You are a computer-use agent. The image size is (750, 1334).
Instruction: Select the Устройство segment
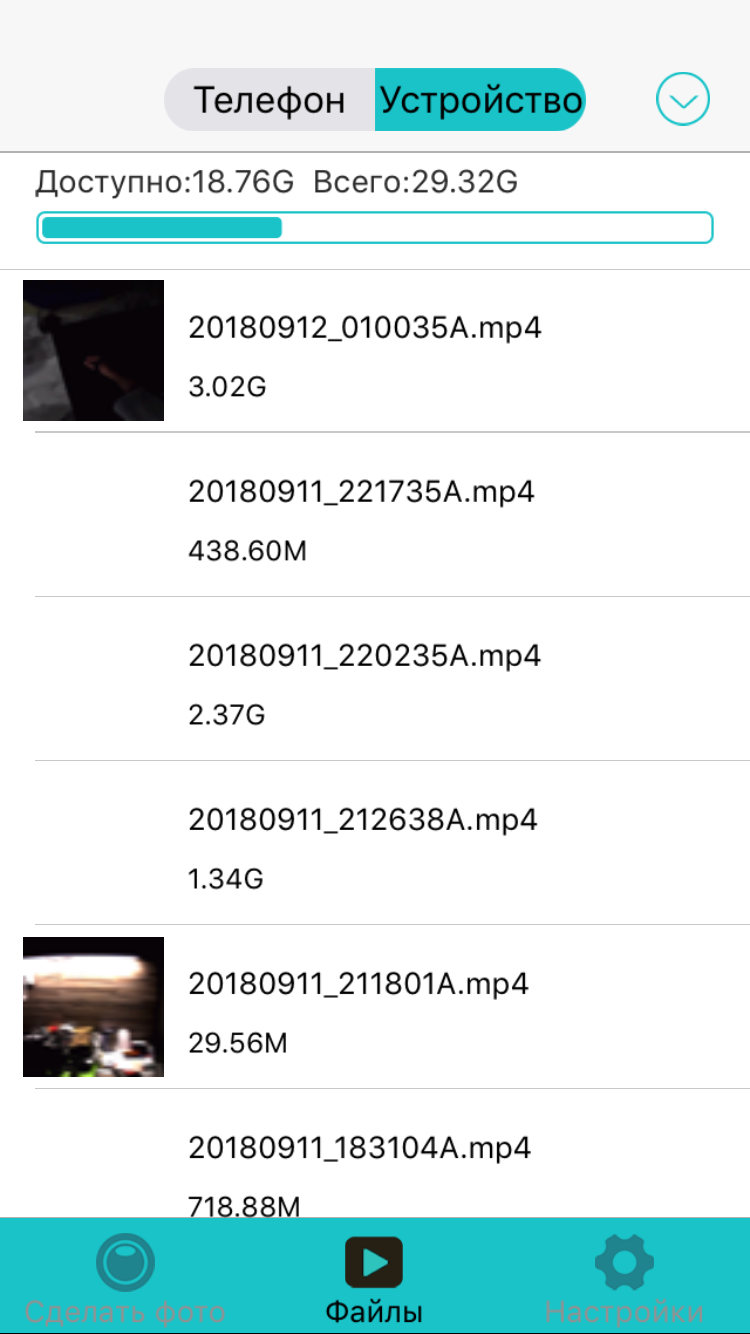pyautogui.click(x=480, y=100)
